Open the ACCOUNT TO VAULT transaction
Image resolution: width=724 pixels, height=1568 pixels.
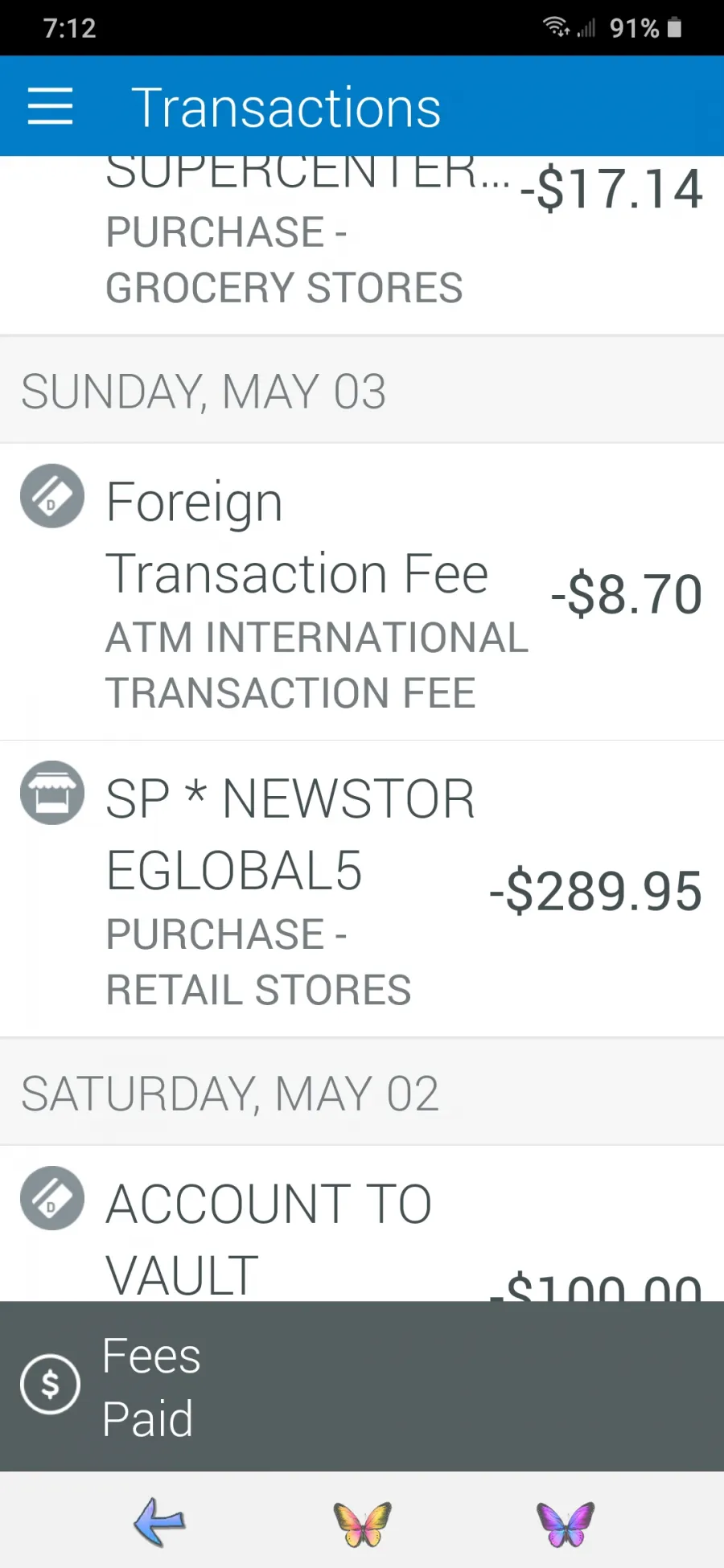tap(362, 1224)
